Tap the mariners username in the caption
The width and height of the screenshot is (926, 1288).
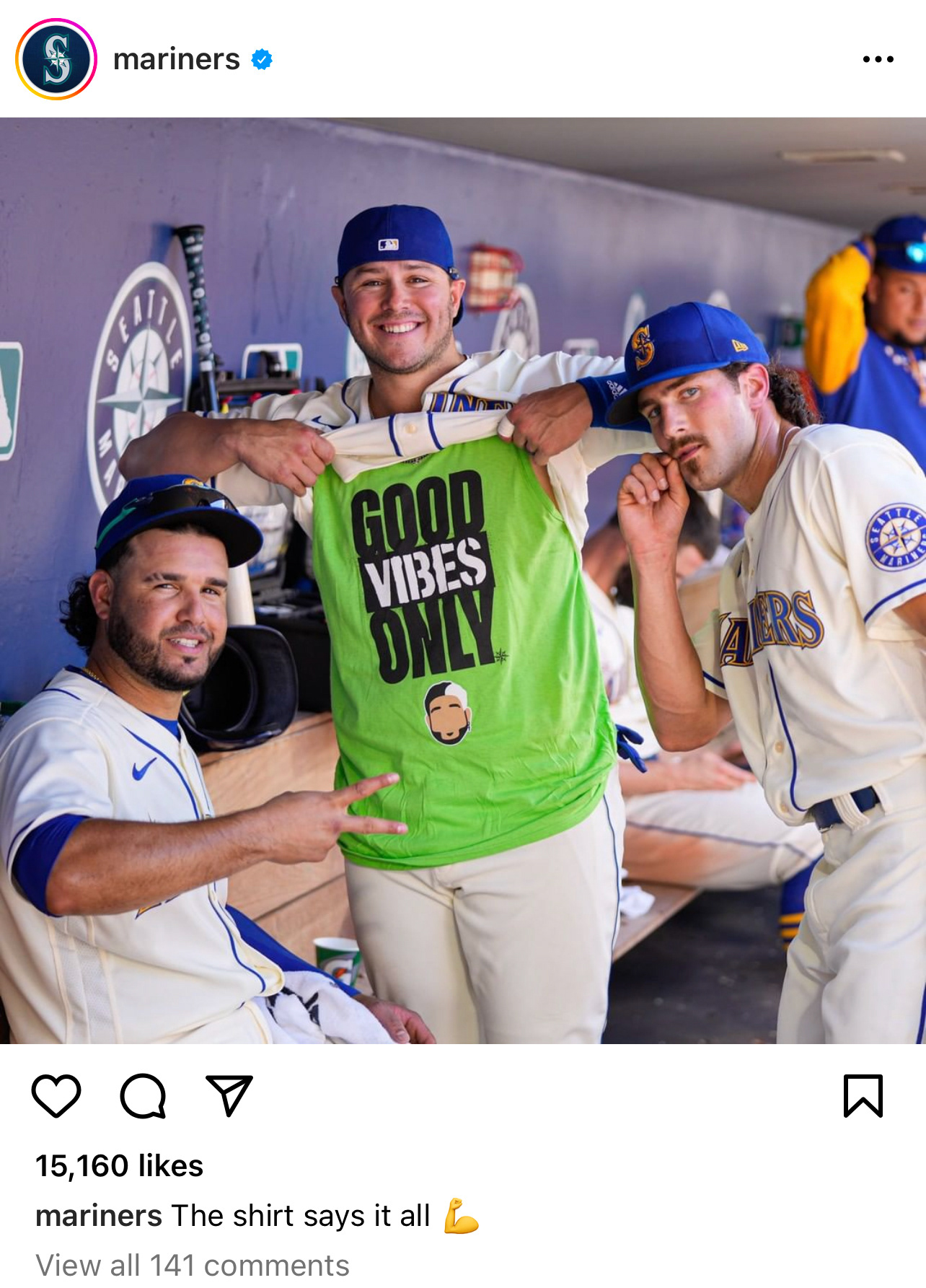99,1216
